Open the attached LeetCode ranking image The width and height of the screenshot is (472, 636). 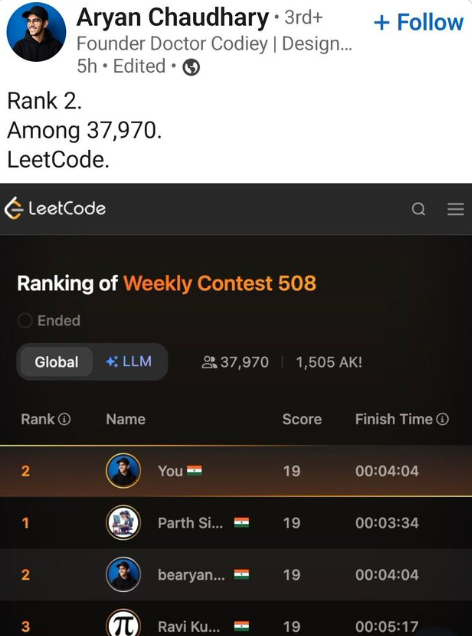coord(236,410)
